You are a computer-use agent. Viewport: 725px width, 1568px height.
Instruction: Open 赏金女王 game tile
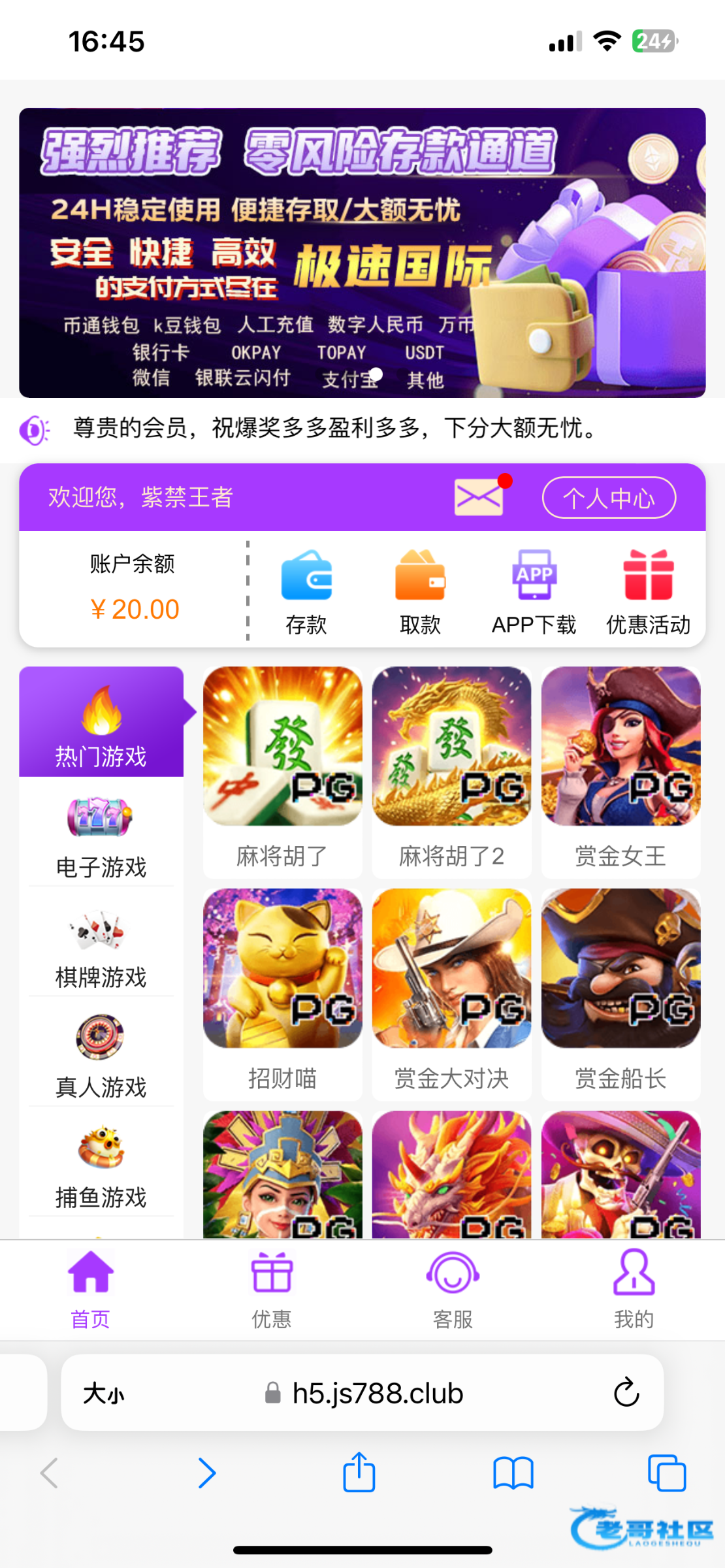click(620, 771)
